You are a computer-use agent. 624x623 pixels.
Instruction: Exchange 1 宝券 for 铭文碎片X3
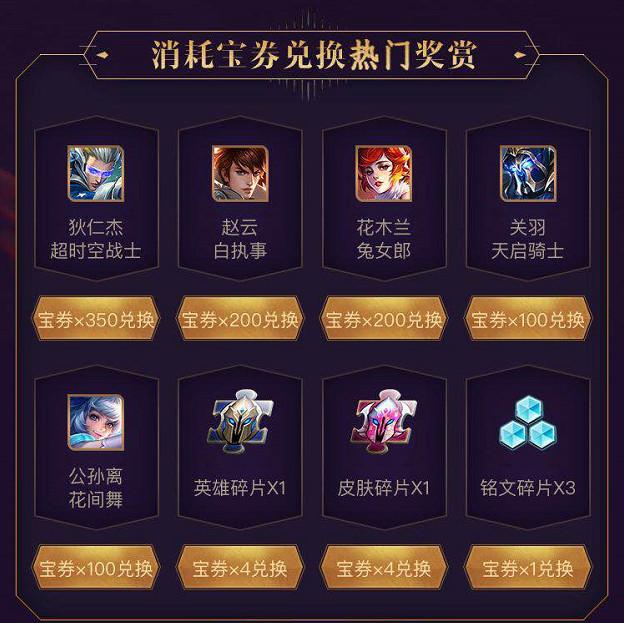tap(528, 569)
